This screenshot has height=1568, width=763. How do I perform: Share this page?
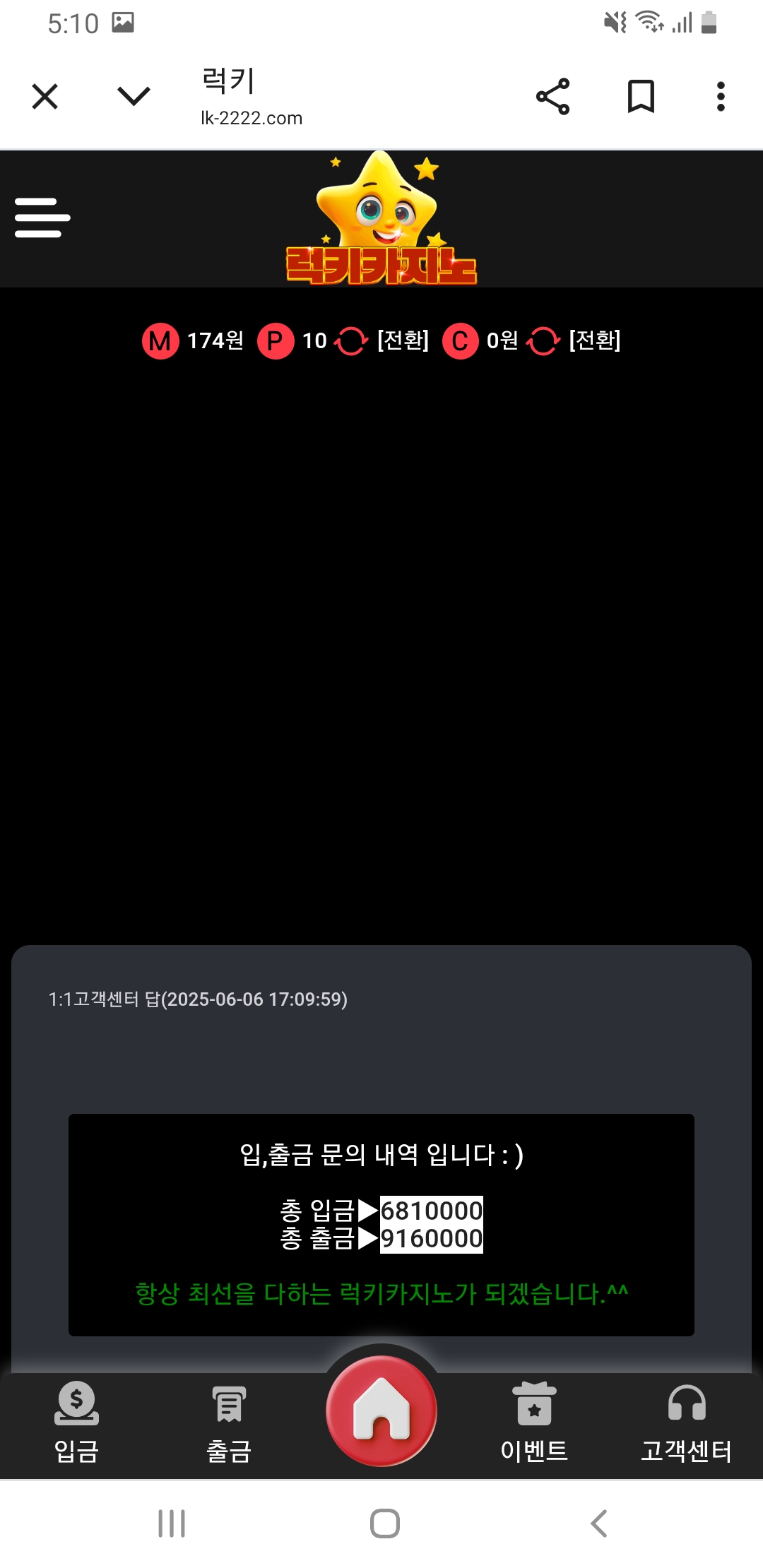[552, 96]
